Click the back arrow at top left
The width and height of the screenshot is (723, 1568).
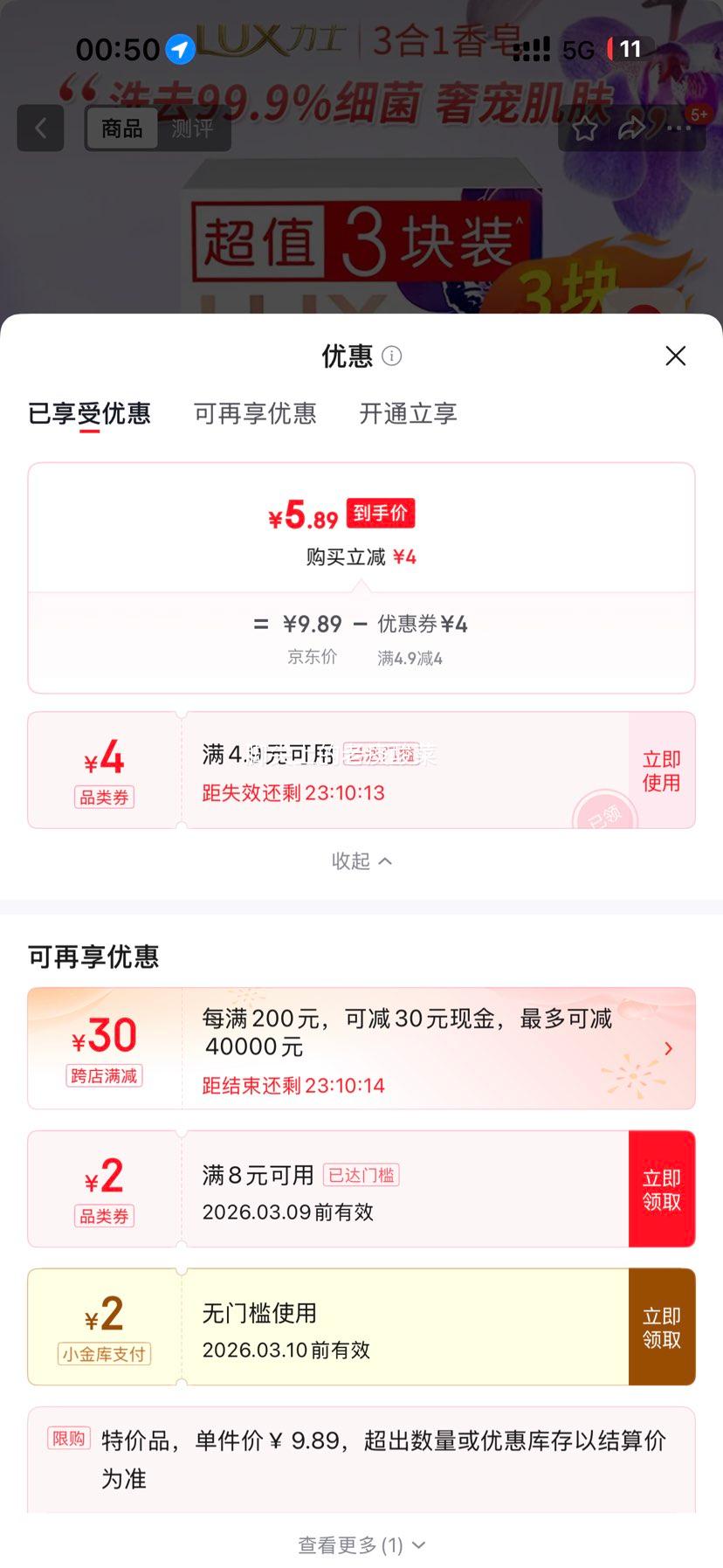(40, 128)
